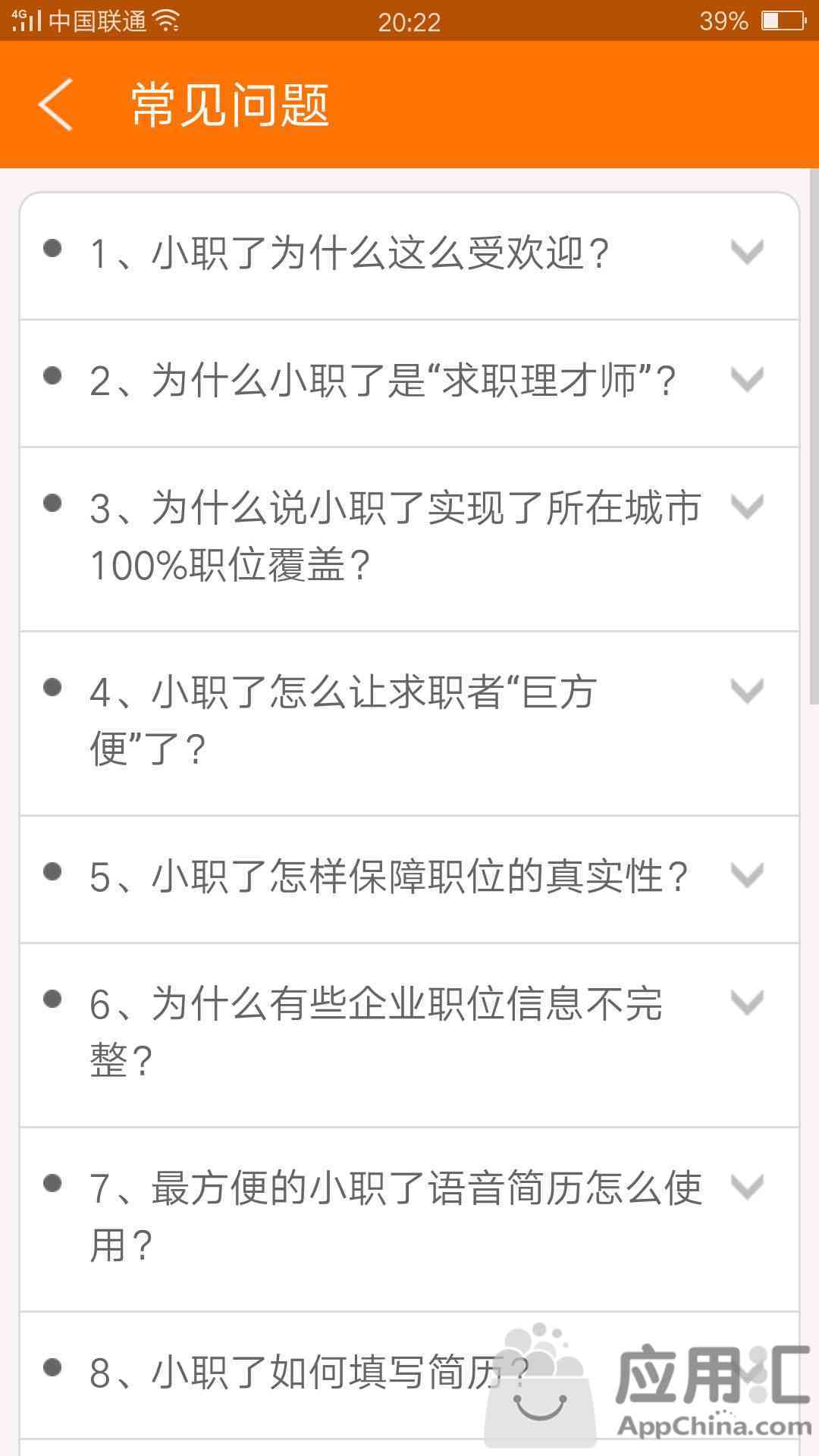Open question 3 about 100%职位覆盖
This screenshot has height=1456, width=819.
point(409,539)
